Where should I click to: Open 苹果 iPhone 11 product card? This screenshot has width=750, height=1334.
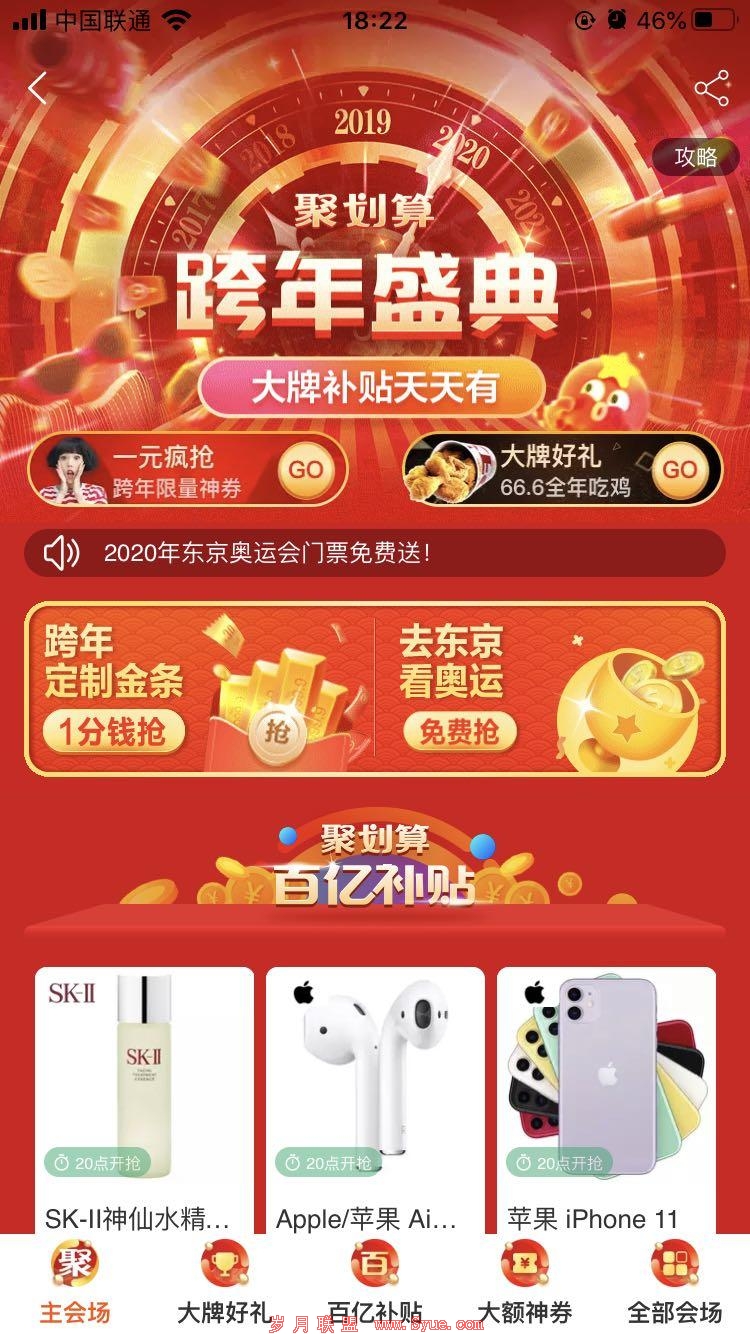coord(606,1100)
